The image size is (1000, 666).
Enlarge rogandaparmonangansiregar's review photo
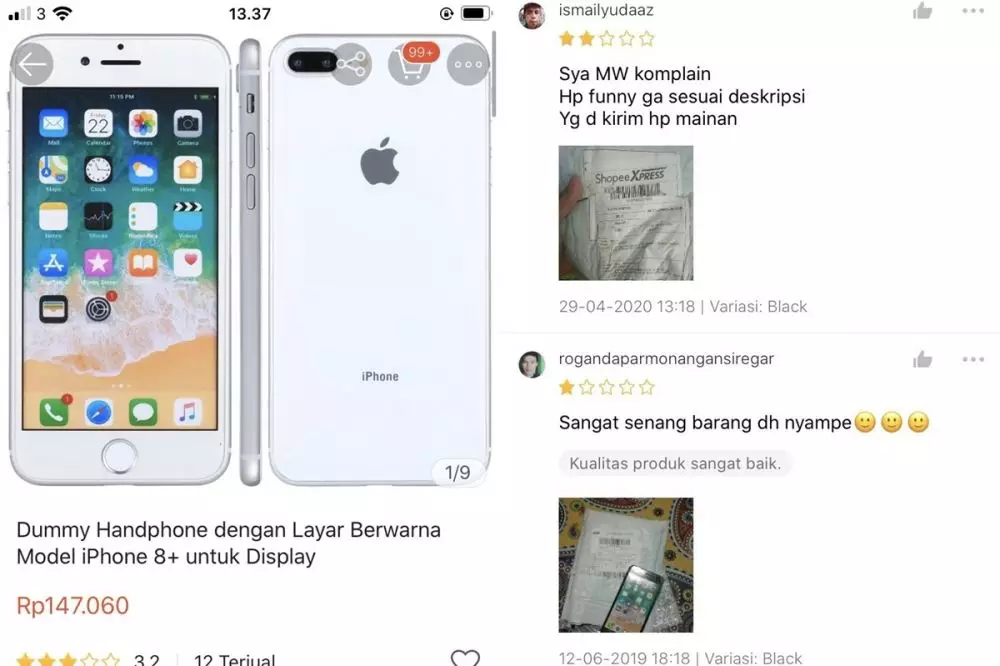[x=625, y=564]
